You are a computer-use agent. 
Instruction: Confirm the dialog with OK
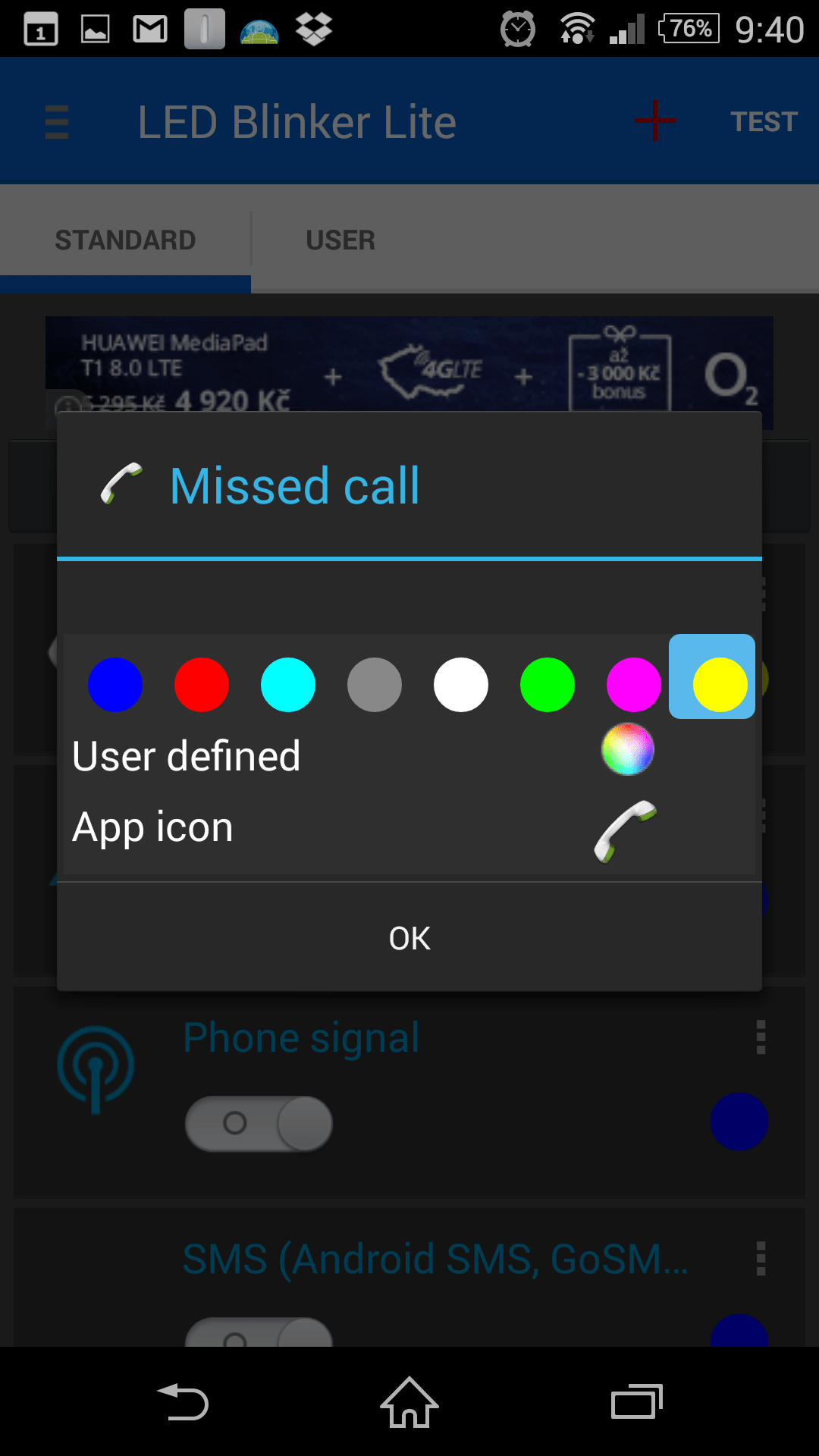pos(409,938)
